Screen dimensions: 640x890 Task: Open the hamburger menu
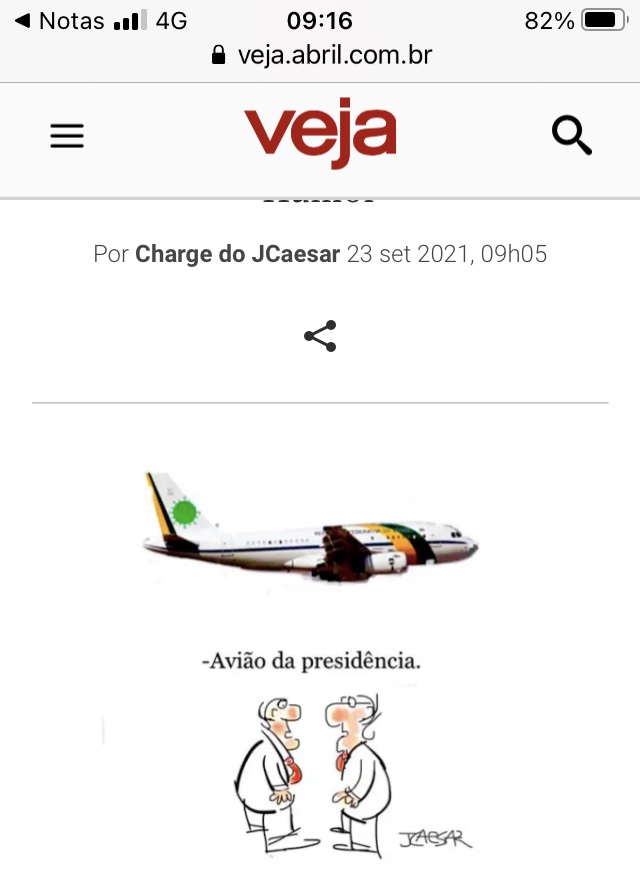(x=67, y=136)
